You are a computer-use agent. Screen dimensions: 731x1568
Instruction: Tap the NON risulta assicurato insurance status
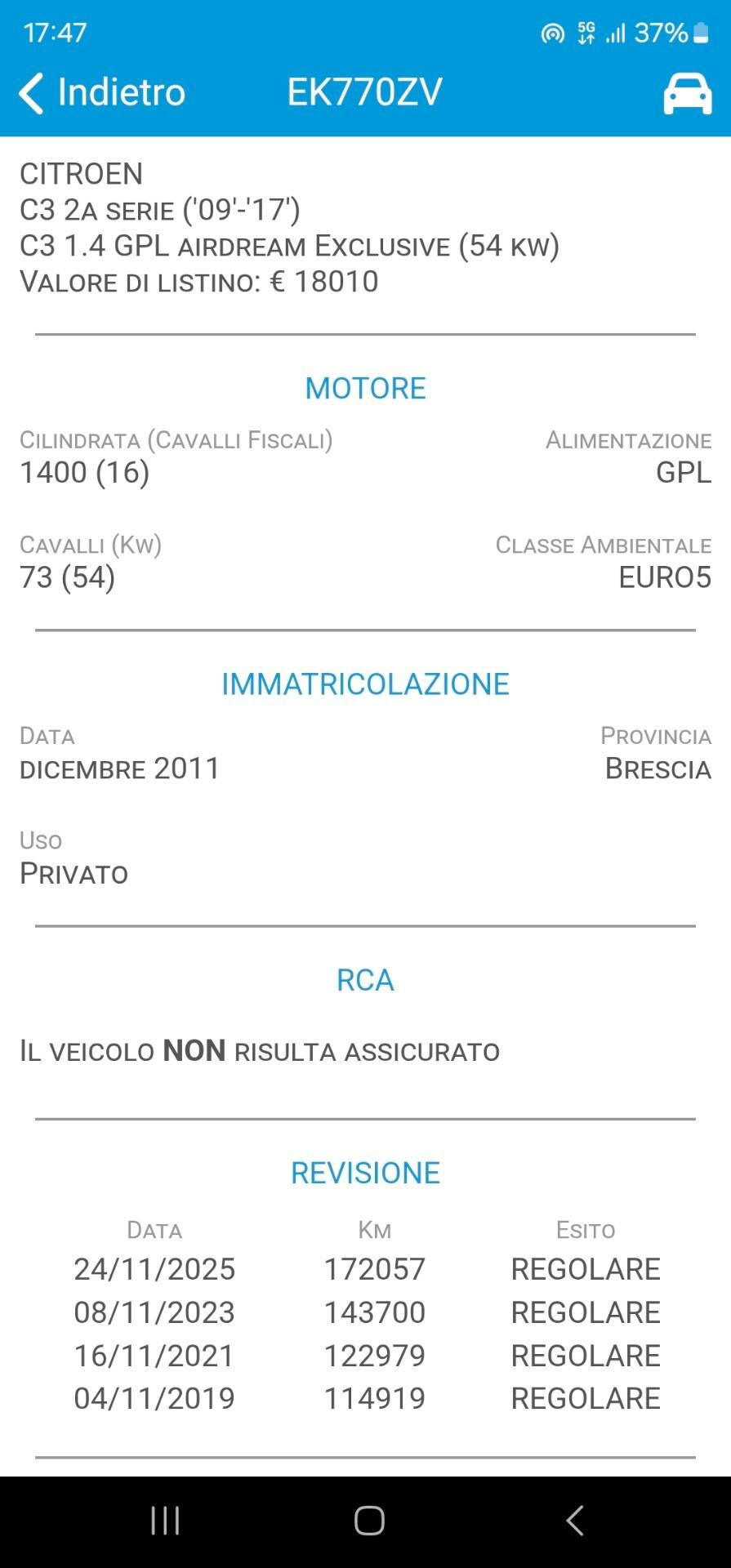click(x=259, y=1051)
